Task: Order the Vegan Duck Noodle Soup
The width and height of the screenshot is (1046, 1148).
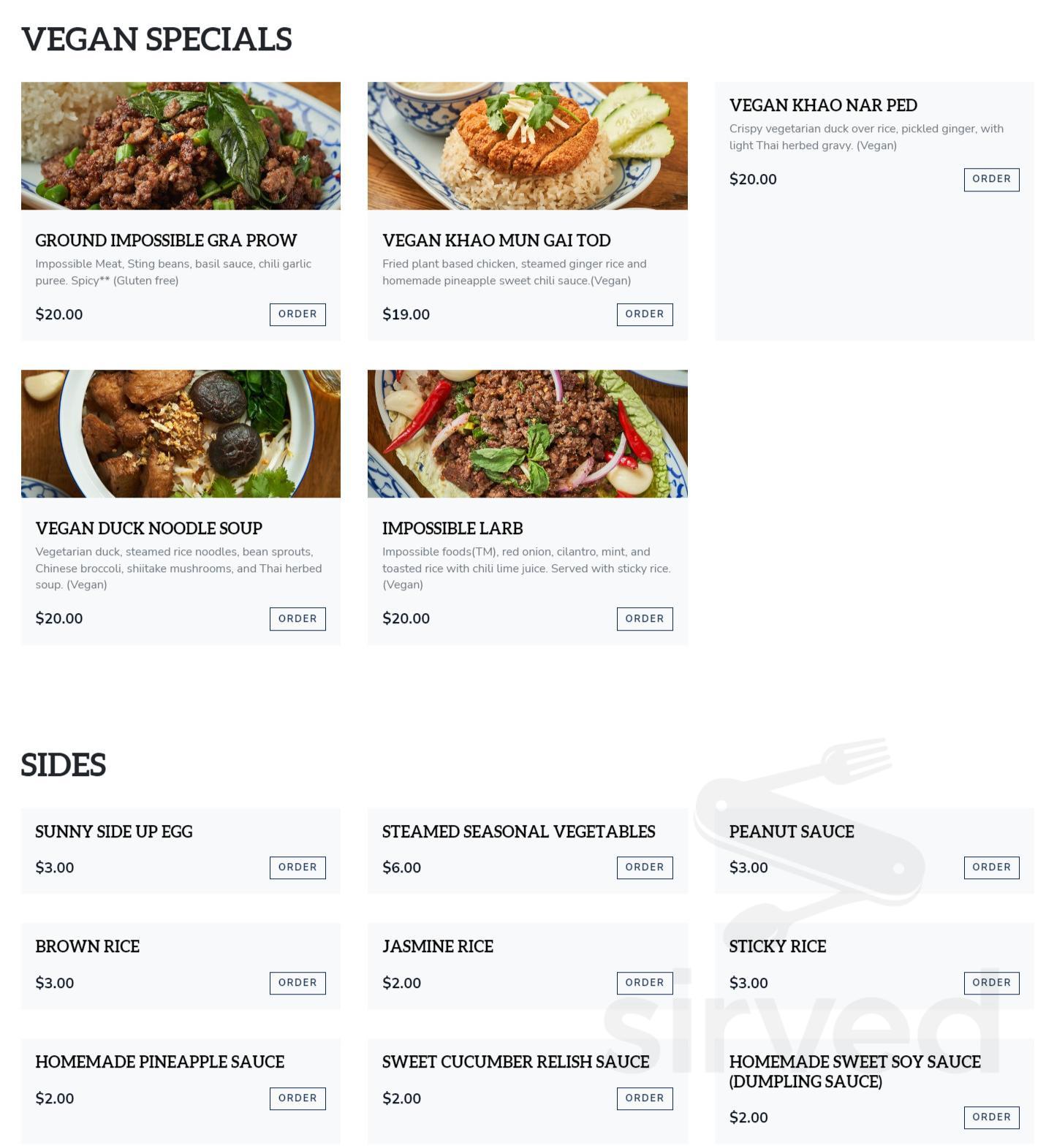Action: click(297, 618)
